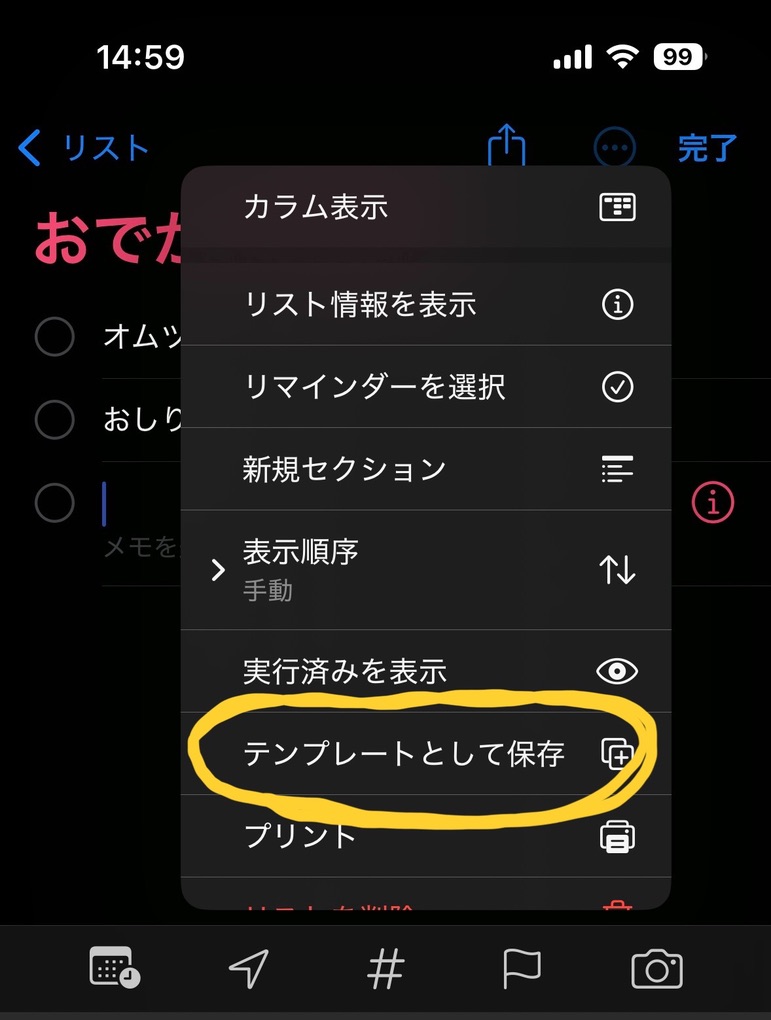The width and height of the screenshot is (771, 1020).
Task: Add a tag with the hash icon
Action: click(385, 968)
